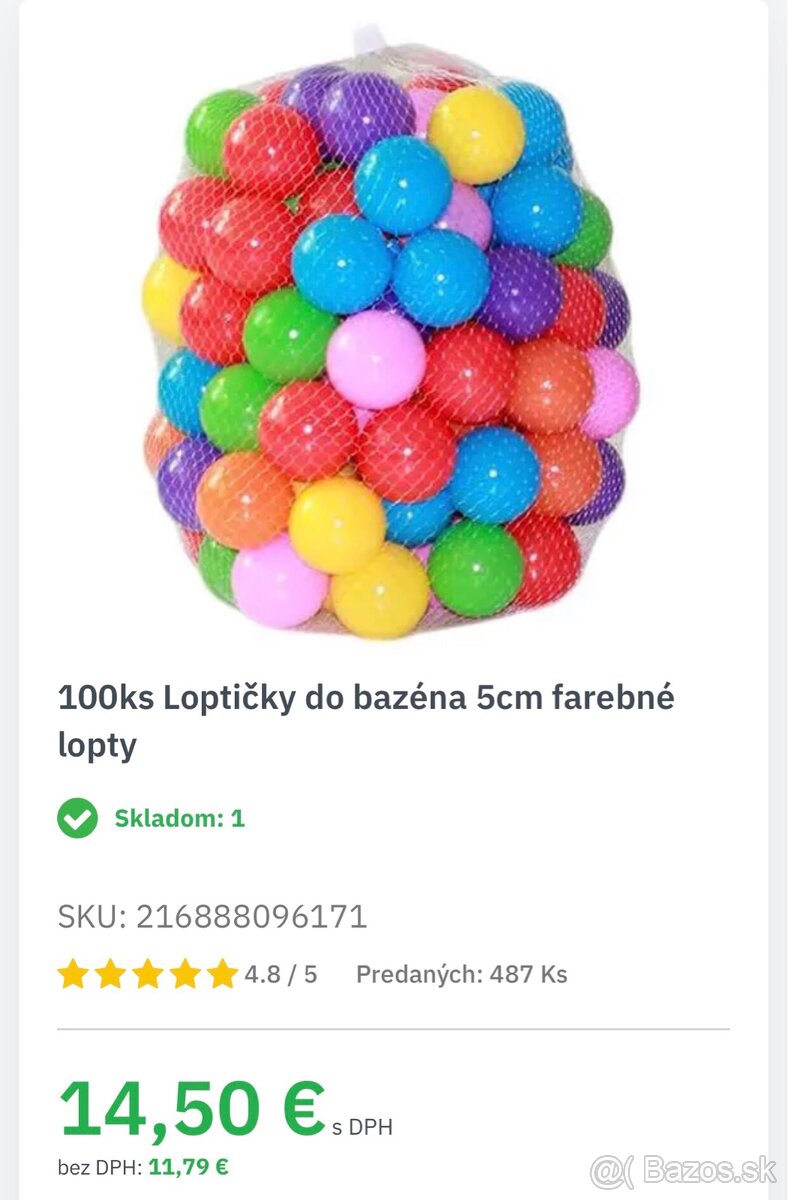Toggle the 4.8 / 5 rating display

(x=281, y=973)
